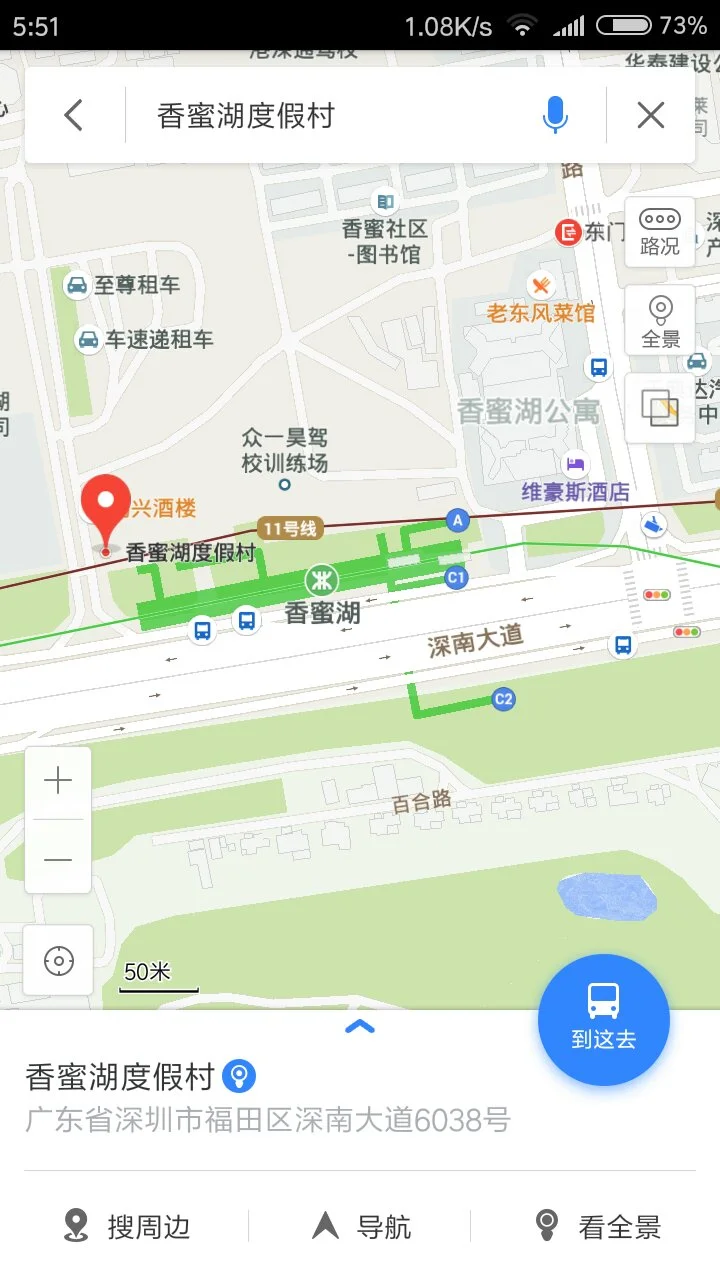The image size is (720, 1280).
Task: Clear the search with the X button
Action: tap(649, 114)
